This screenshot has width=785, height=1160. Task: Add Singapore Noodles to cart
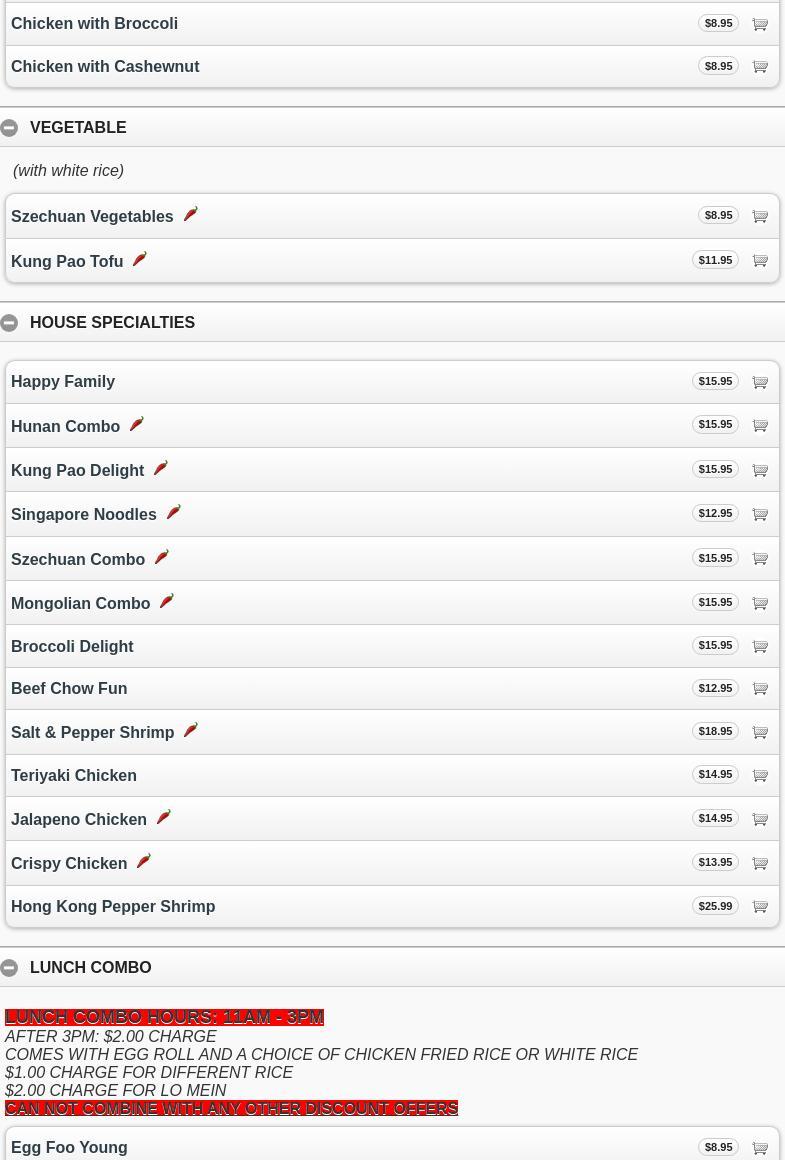[760, 514]
